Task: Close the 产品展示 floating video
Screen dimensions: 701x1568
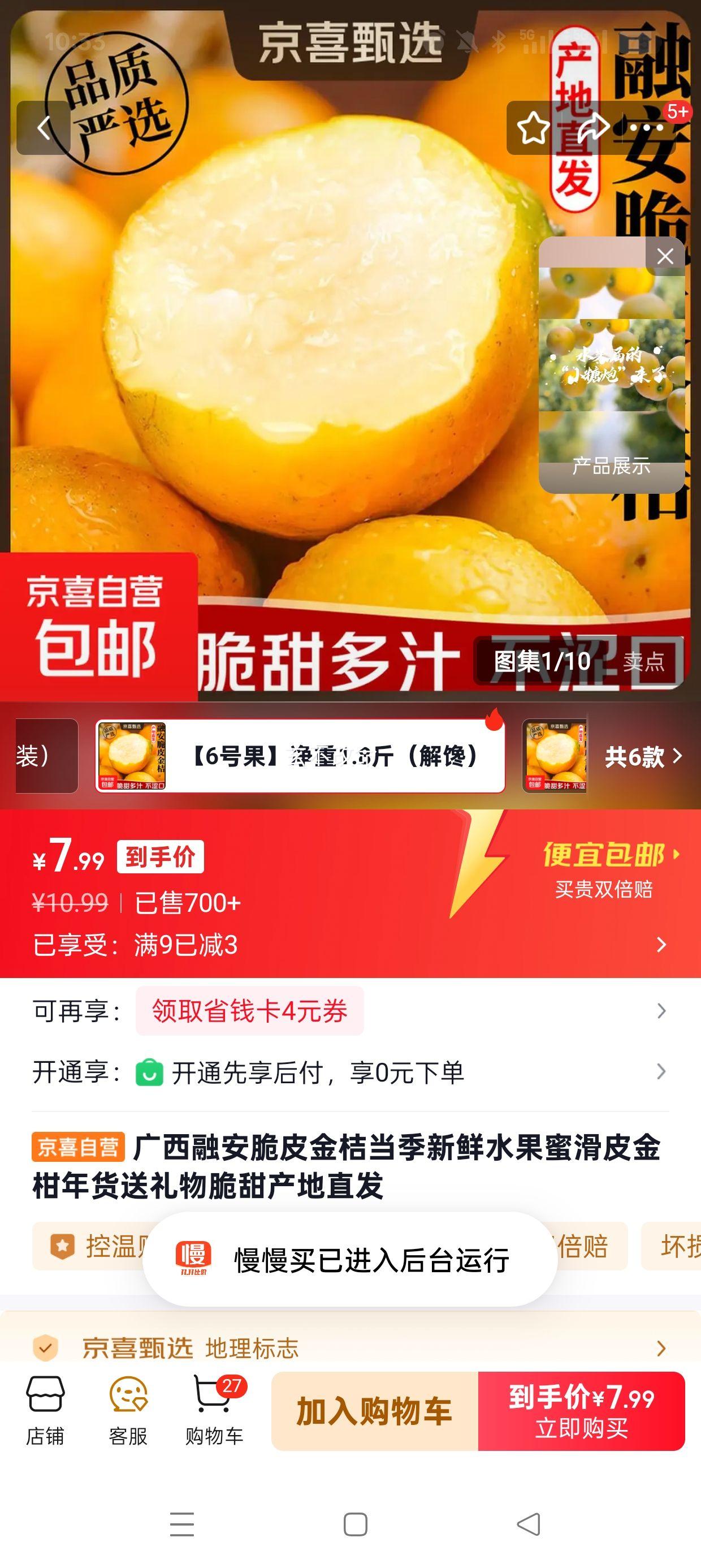Action: click(664, 256)
